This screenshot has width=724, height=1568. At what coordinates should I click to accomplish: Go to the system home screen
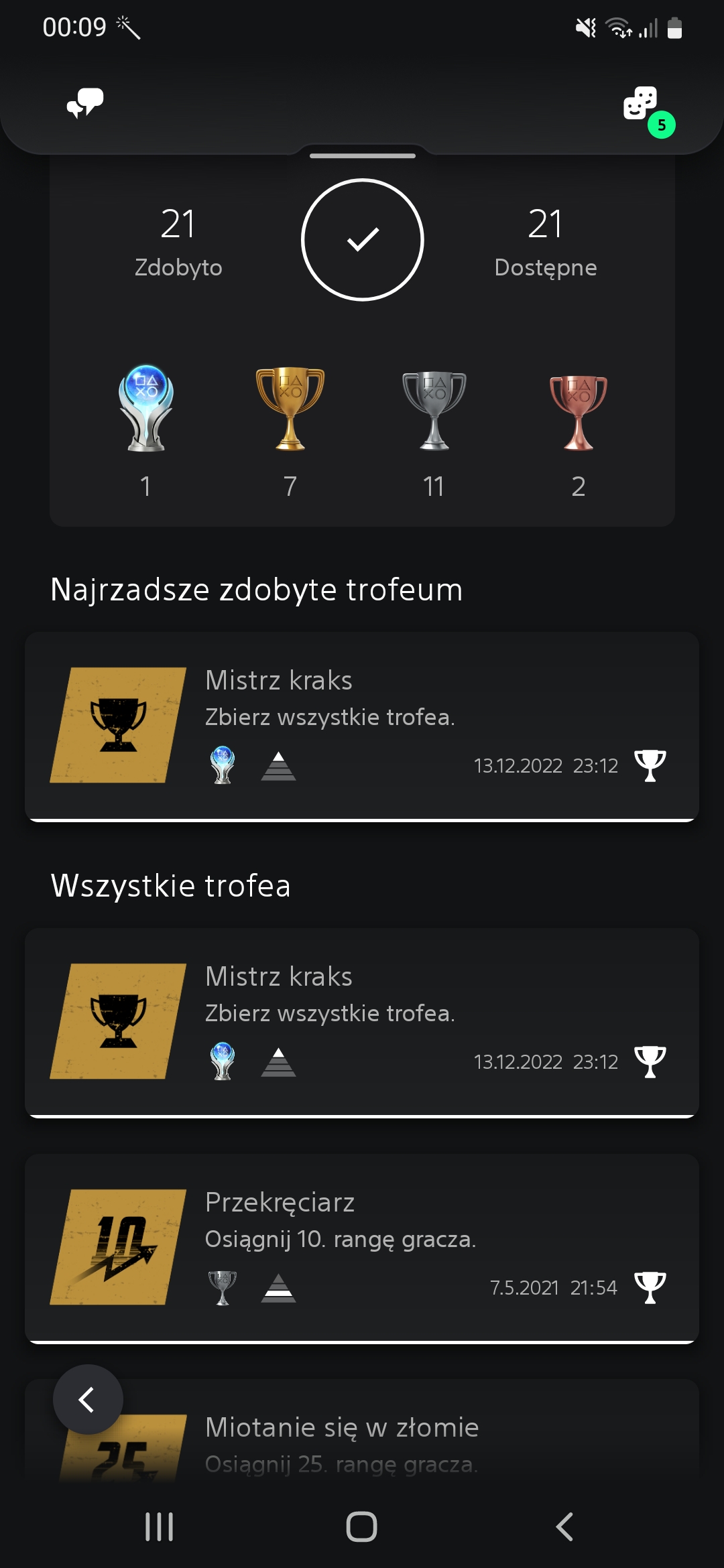[362, 1527]
